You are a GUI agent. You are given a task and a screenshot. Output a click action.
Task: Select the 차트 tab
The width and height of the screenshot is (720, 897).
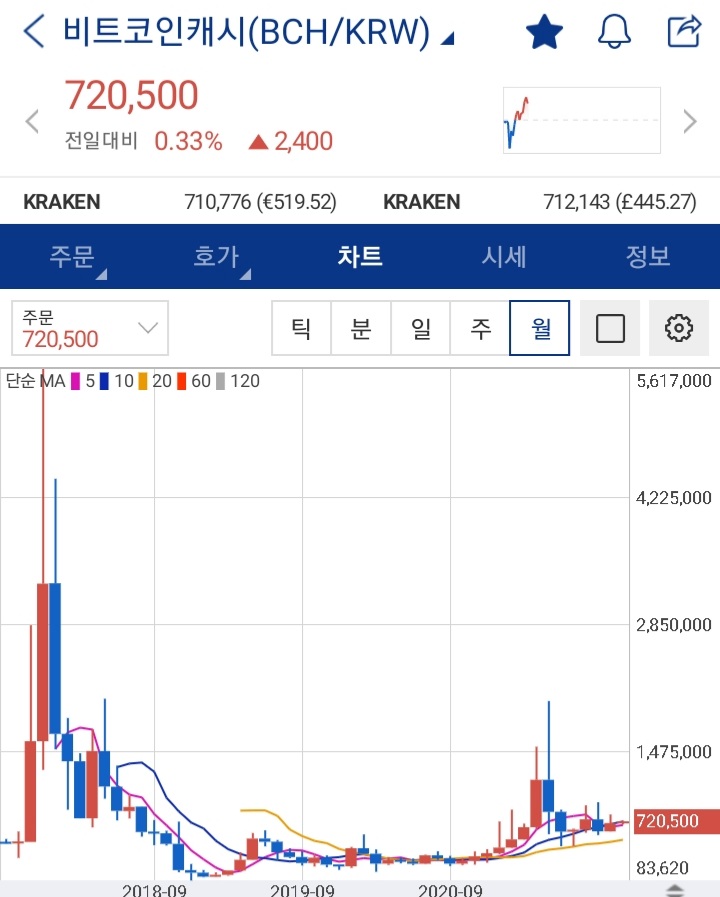point(360,257)
